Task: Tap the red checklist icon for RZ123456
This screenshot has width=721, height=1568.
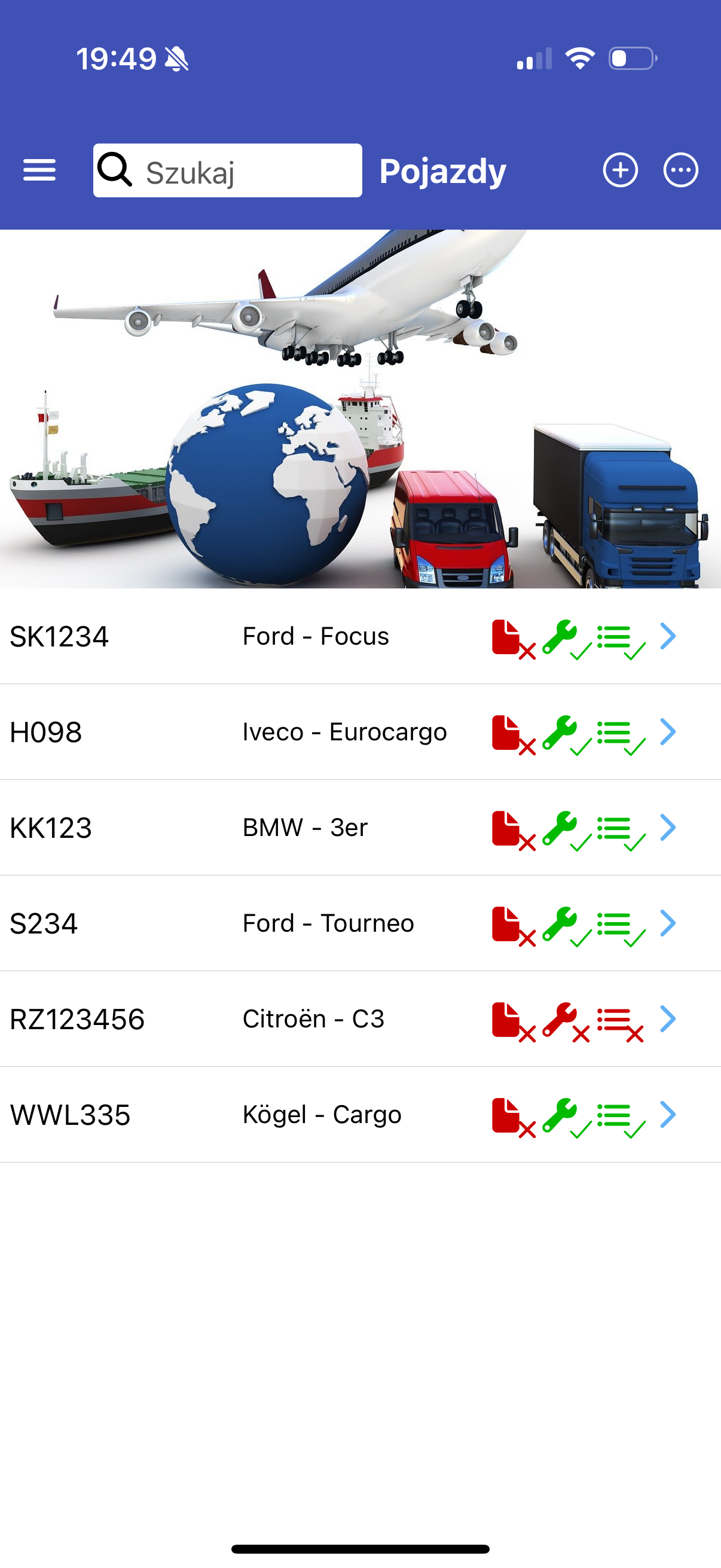Action: point(619,1023)
